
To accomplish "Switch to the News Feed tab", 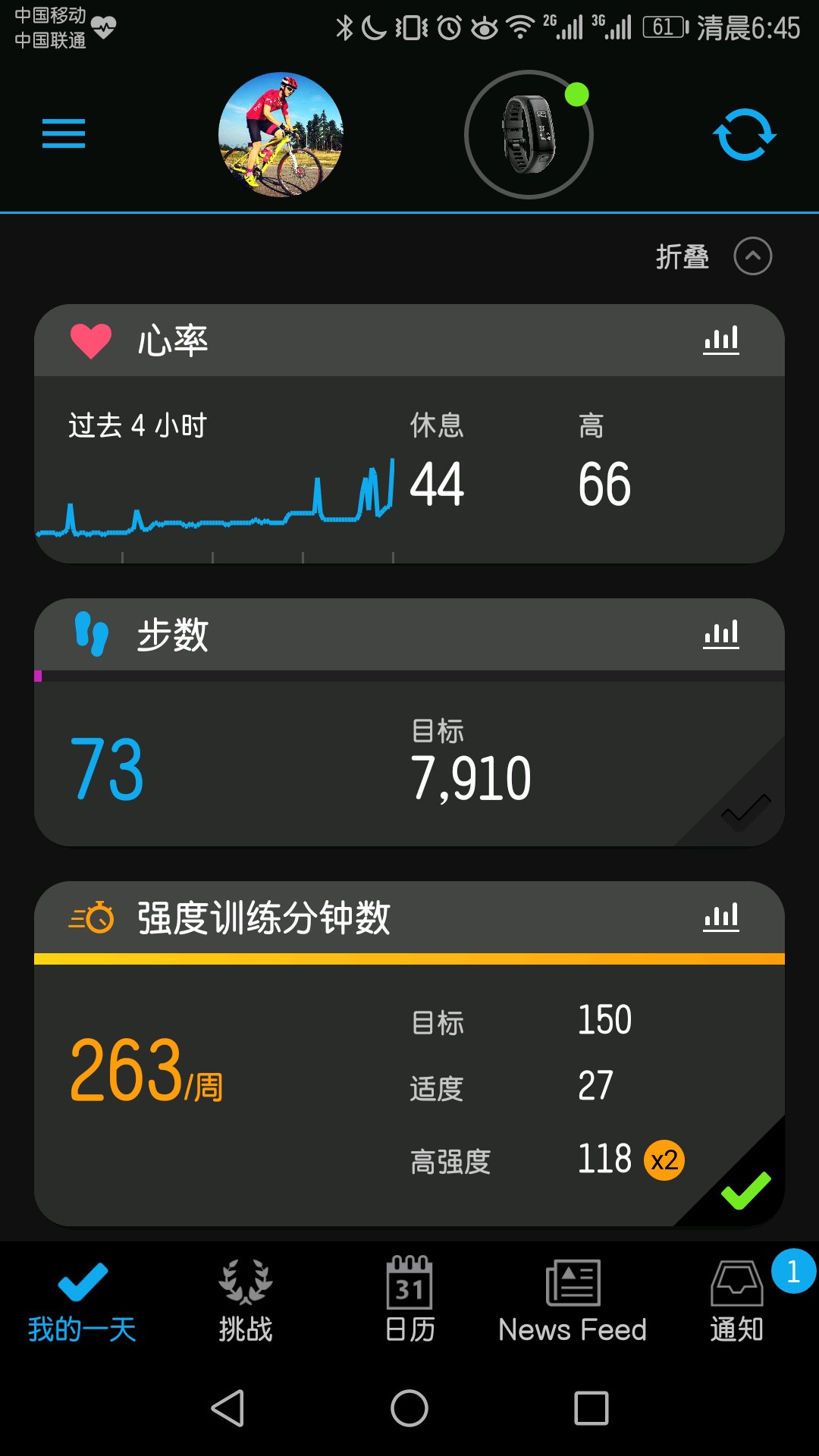I will (573, 1301).
